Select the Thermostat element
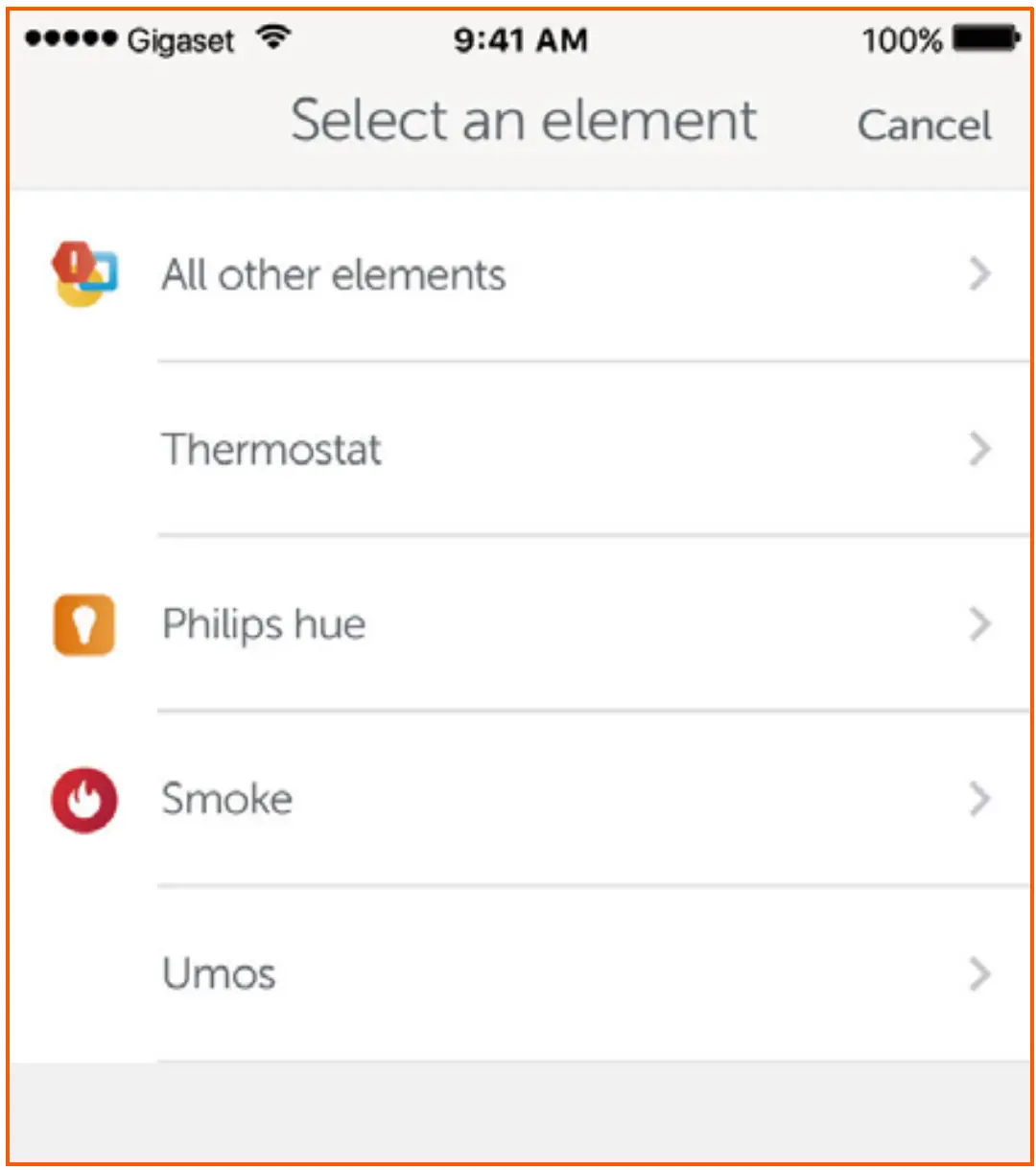Viewport: 1036px width, 1170px height. click(271, 449)
